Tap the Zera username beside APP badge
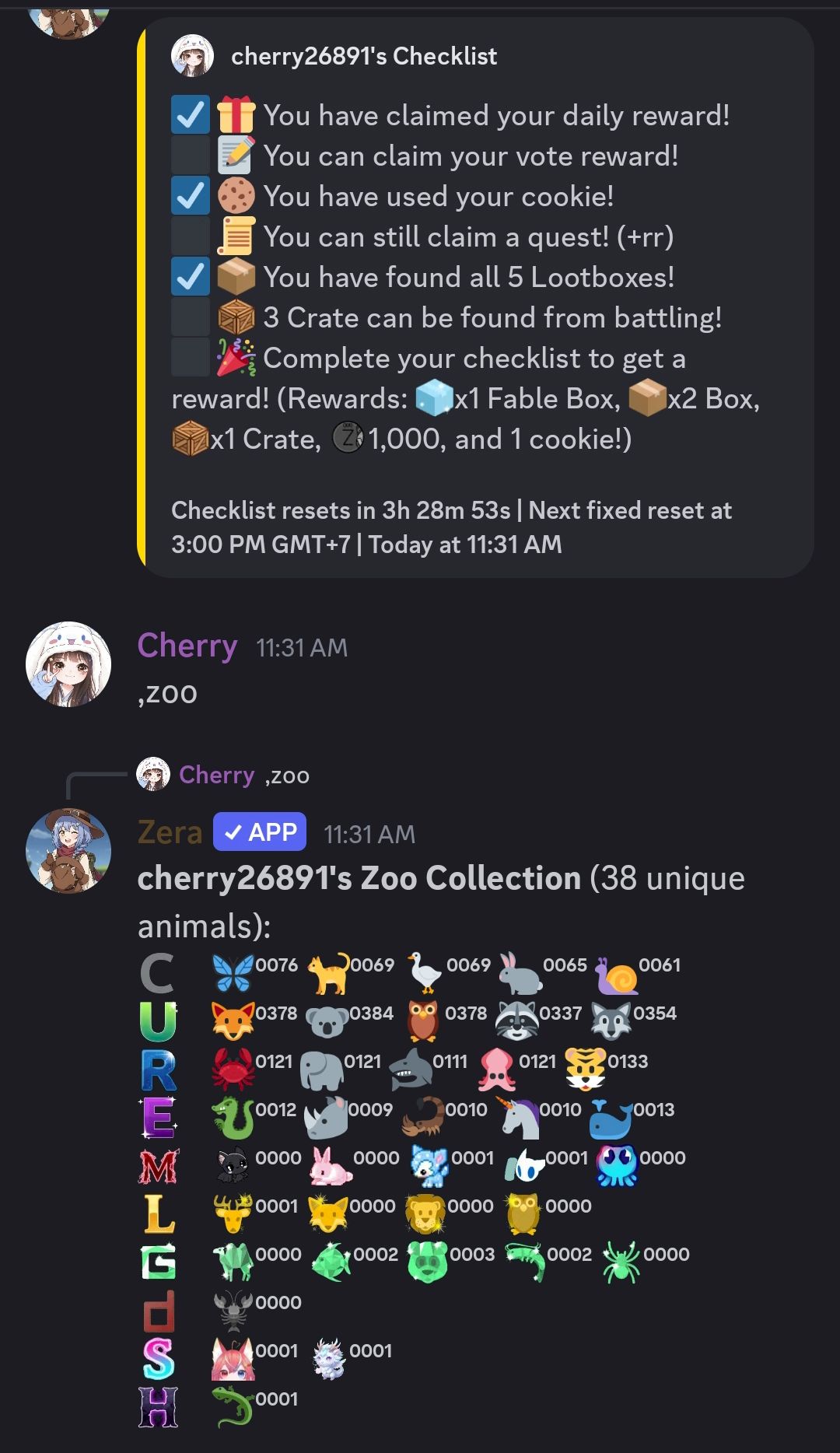Image resolution: width=840 pixels, height=1453 pixels. click(x=170, y=832)
